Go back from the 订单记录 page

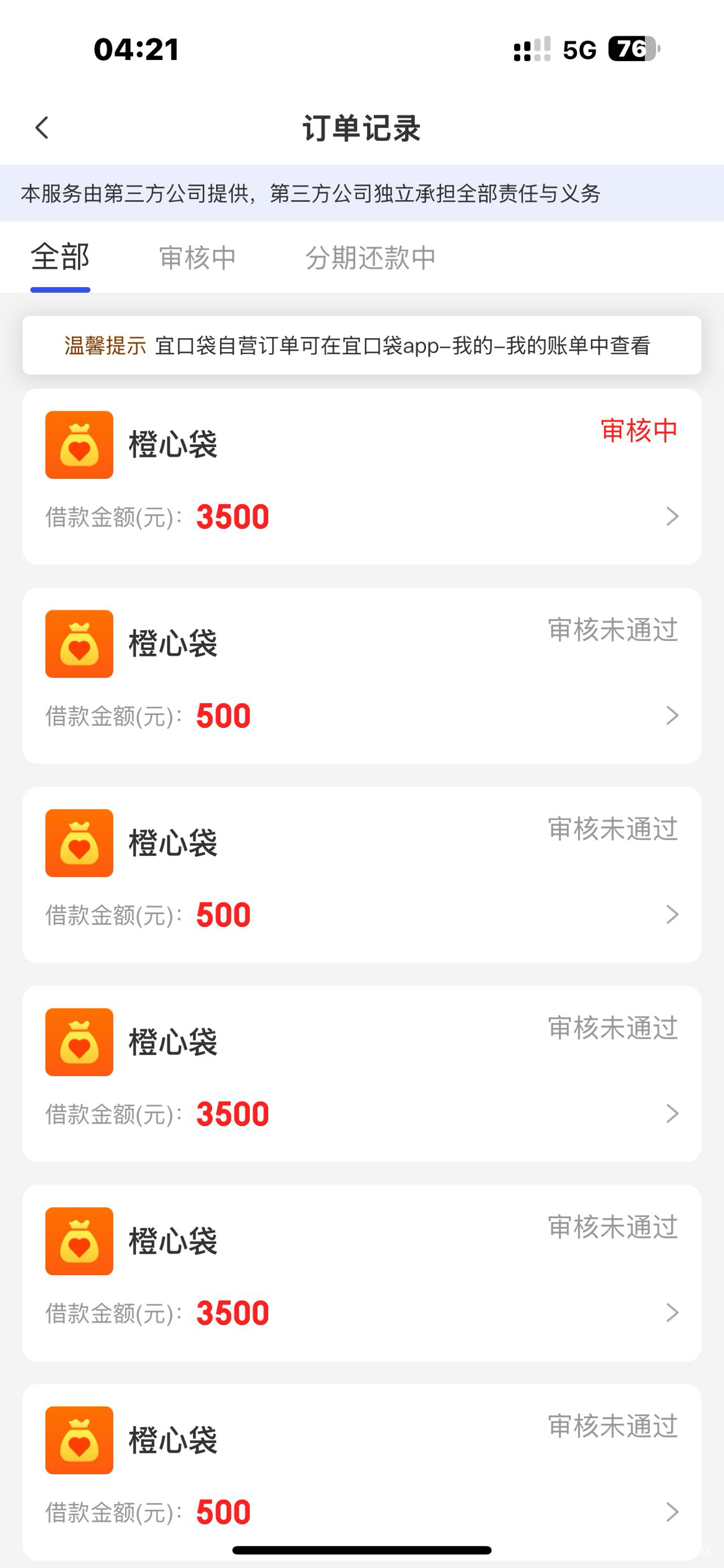tap(41, 128)
